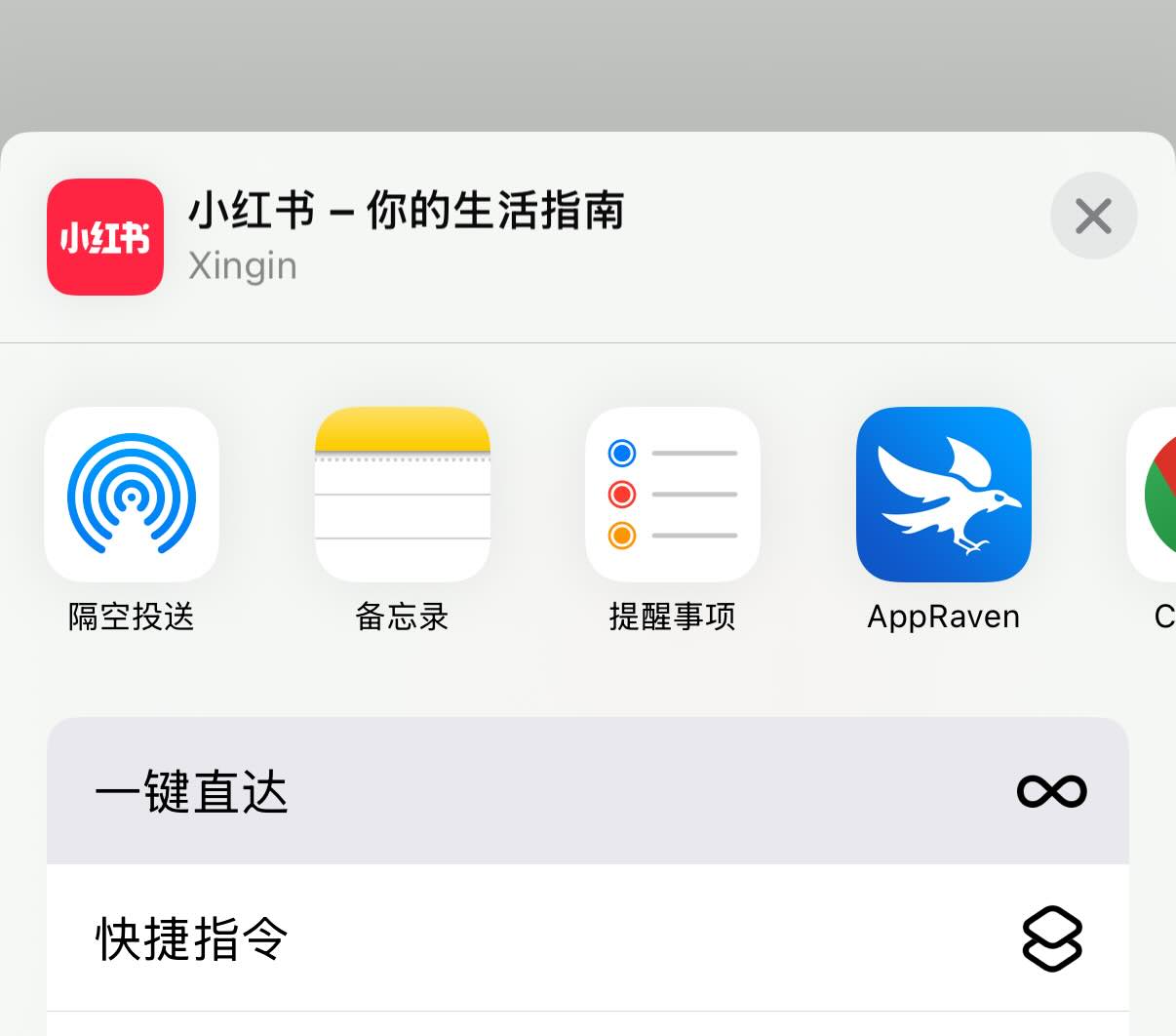This screenshot has height=1036, width=1176.
Task: Share to 备忘录 Notes app
Action: [x=402, y=495]
